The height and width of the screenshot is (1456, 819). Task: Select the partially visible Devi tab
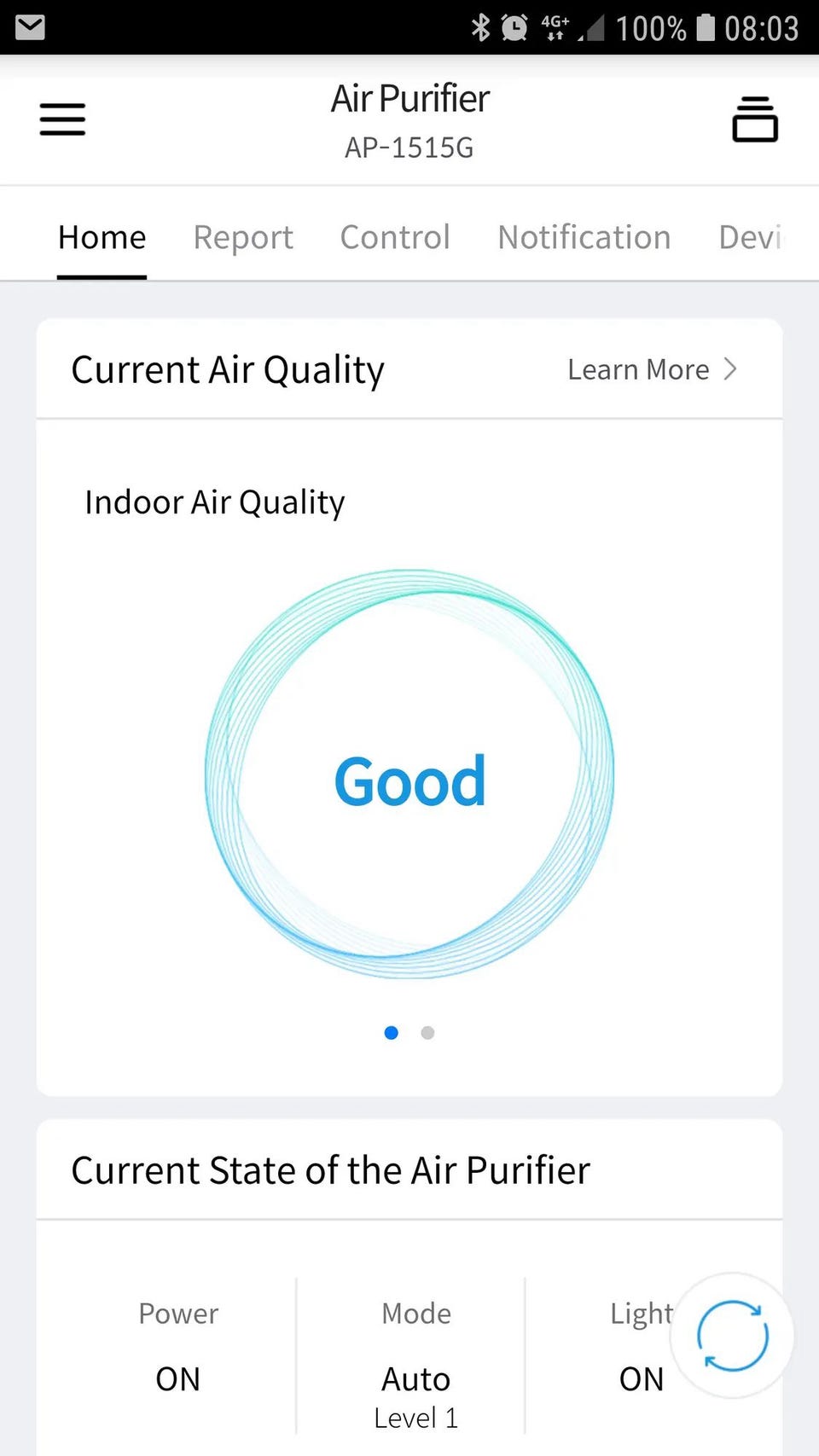point(751,237)
